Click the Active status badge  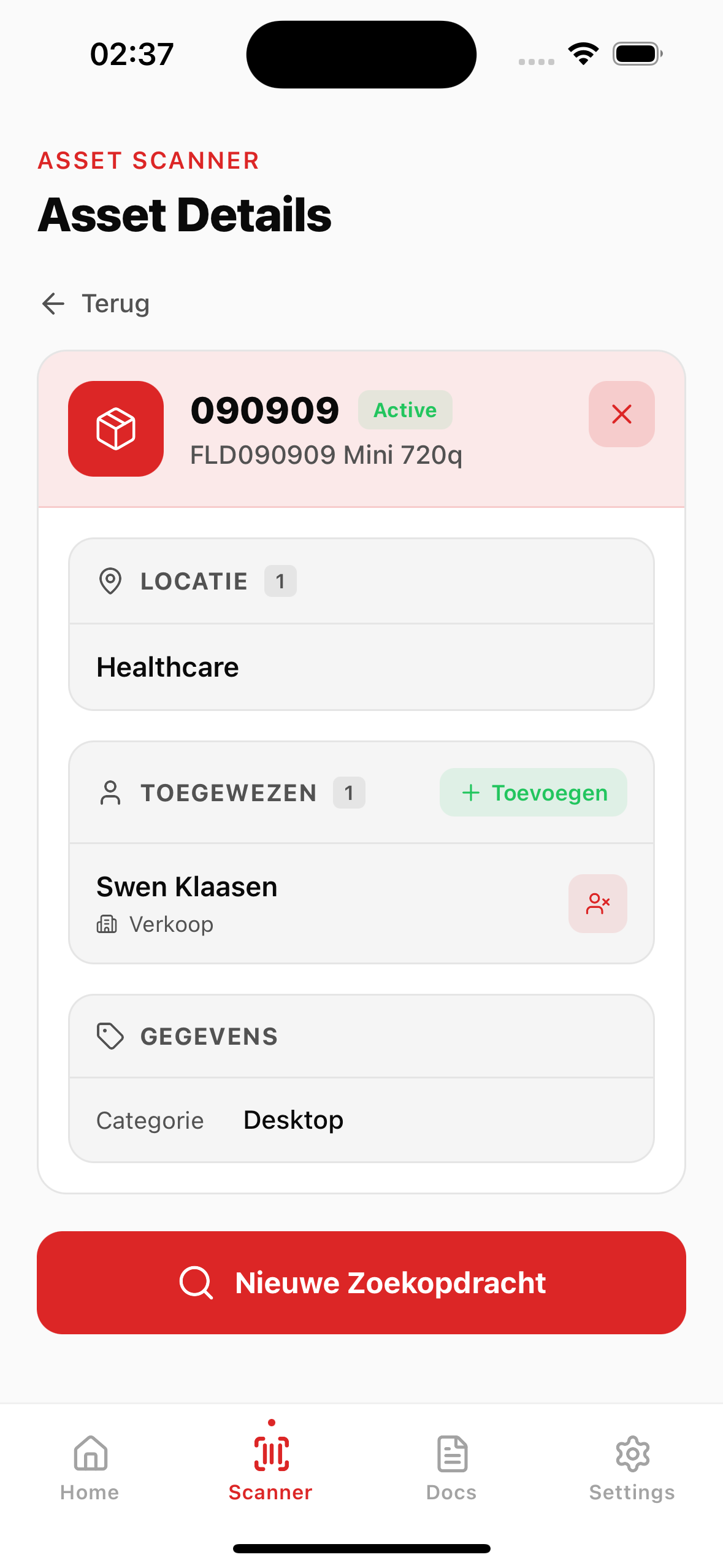404,409
